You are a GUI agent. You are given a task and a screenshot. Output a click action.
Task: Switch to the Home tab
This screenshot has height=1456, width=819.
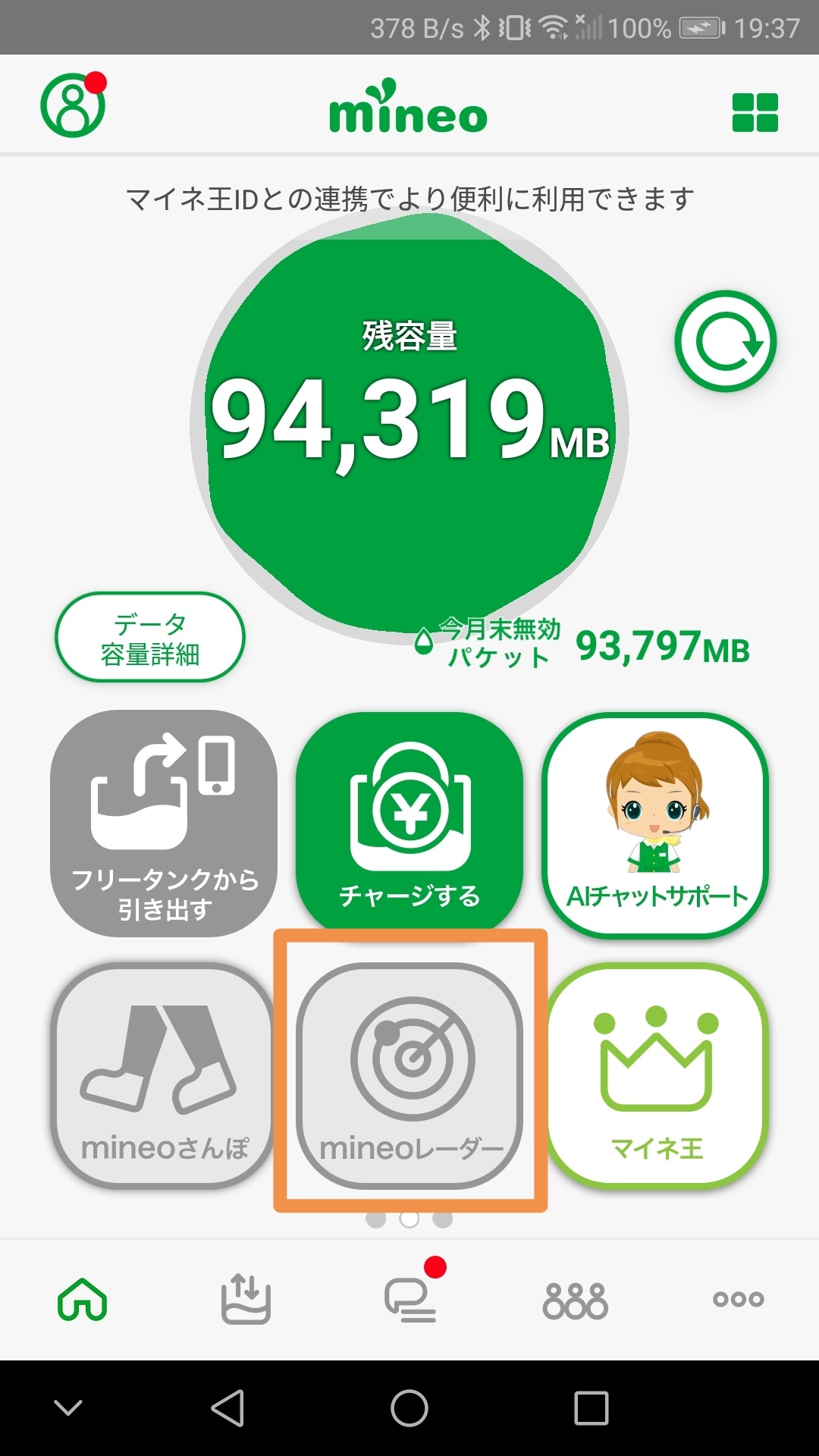tap(82, 1300)
